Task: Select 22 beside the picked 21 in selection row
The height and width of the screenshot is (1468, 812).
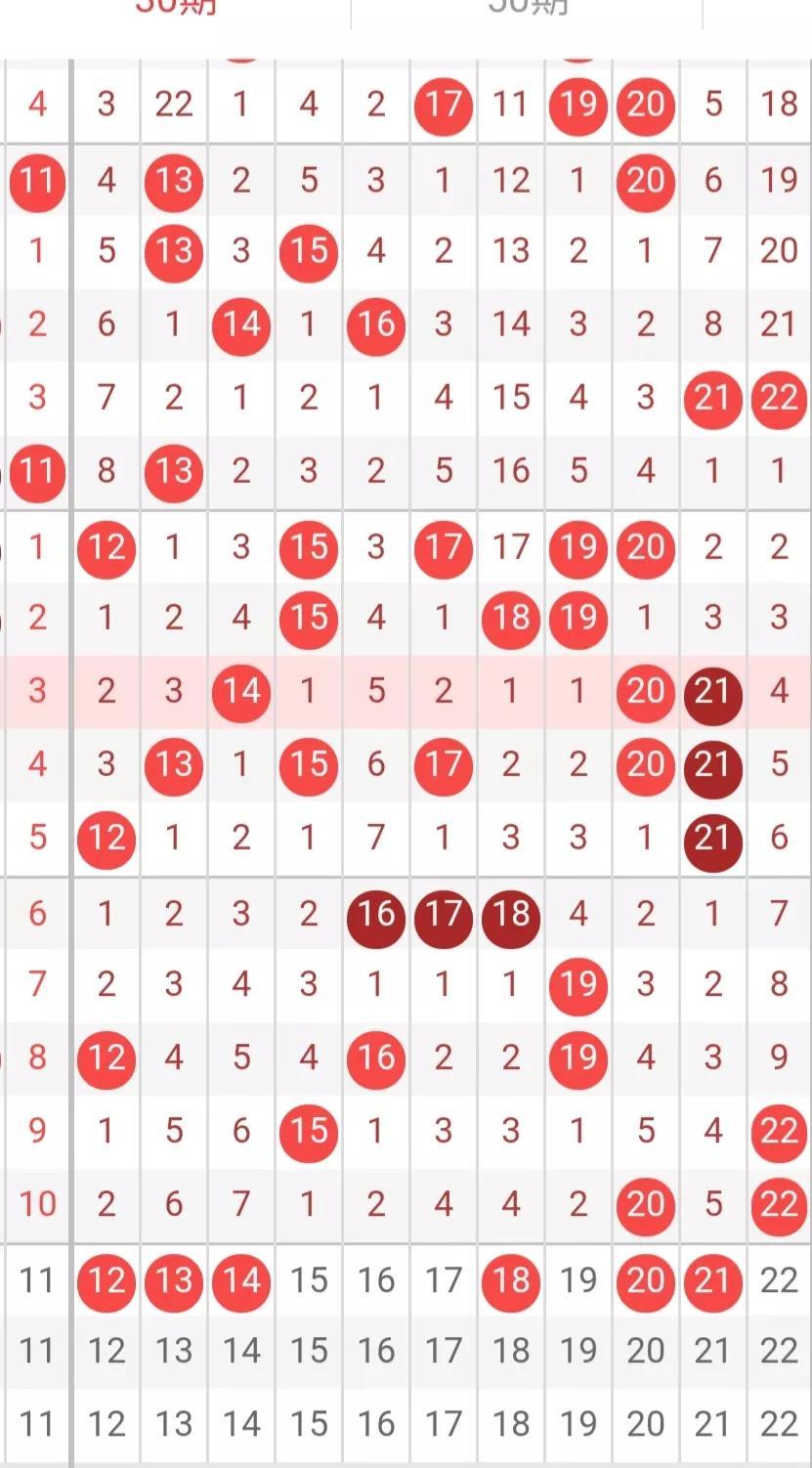Action: coord(779,1280)
